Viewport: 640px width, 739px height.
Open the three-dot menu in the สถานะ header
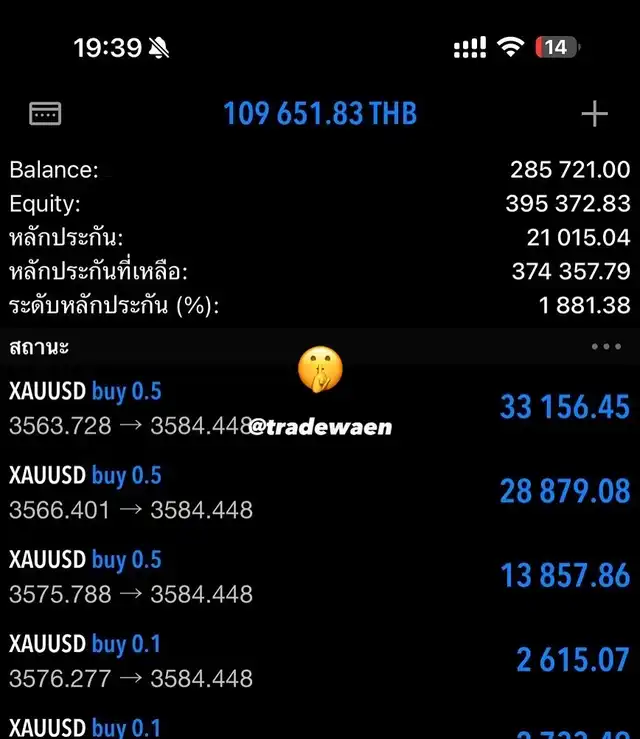tap(606, 347)
